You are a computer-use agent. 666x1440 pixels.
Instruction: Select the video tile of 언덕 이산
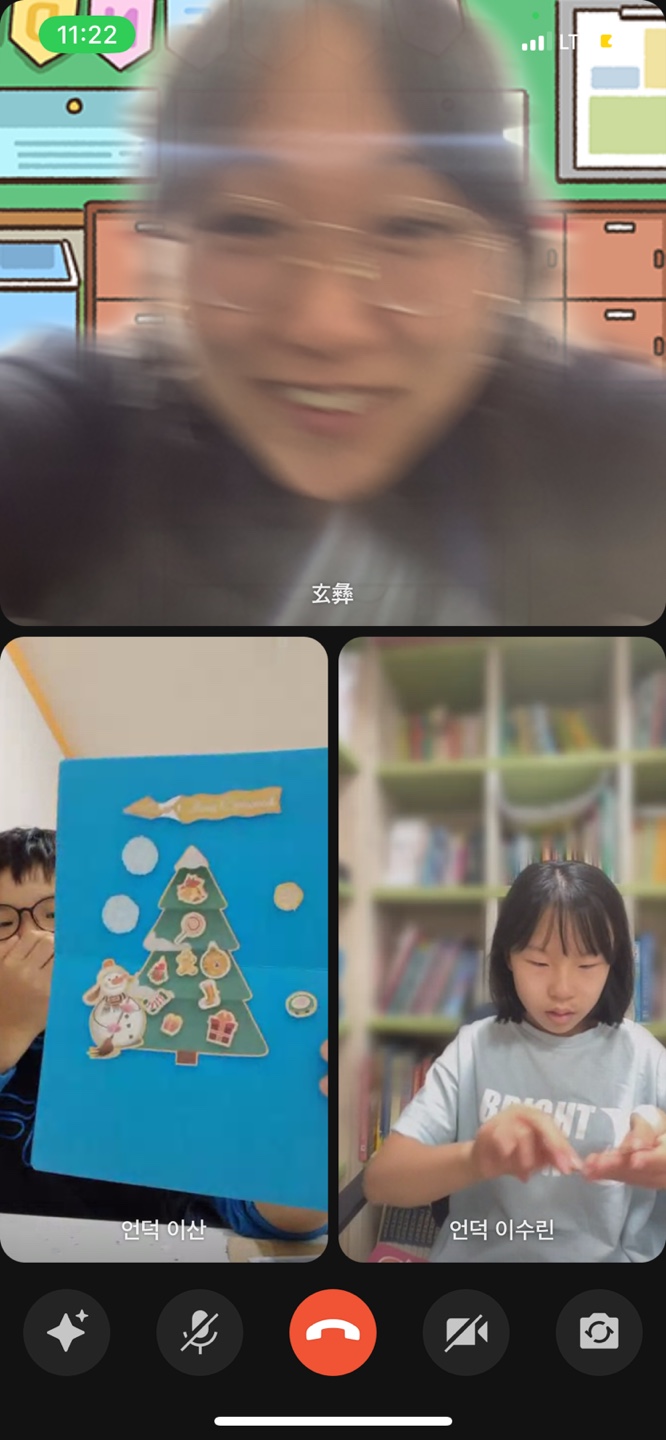(x=164, y=950)
